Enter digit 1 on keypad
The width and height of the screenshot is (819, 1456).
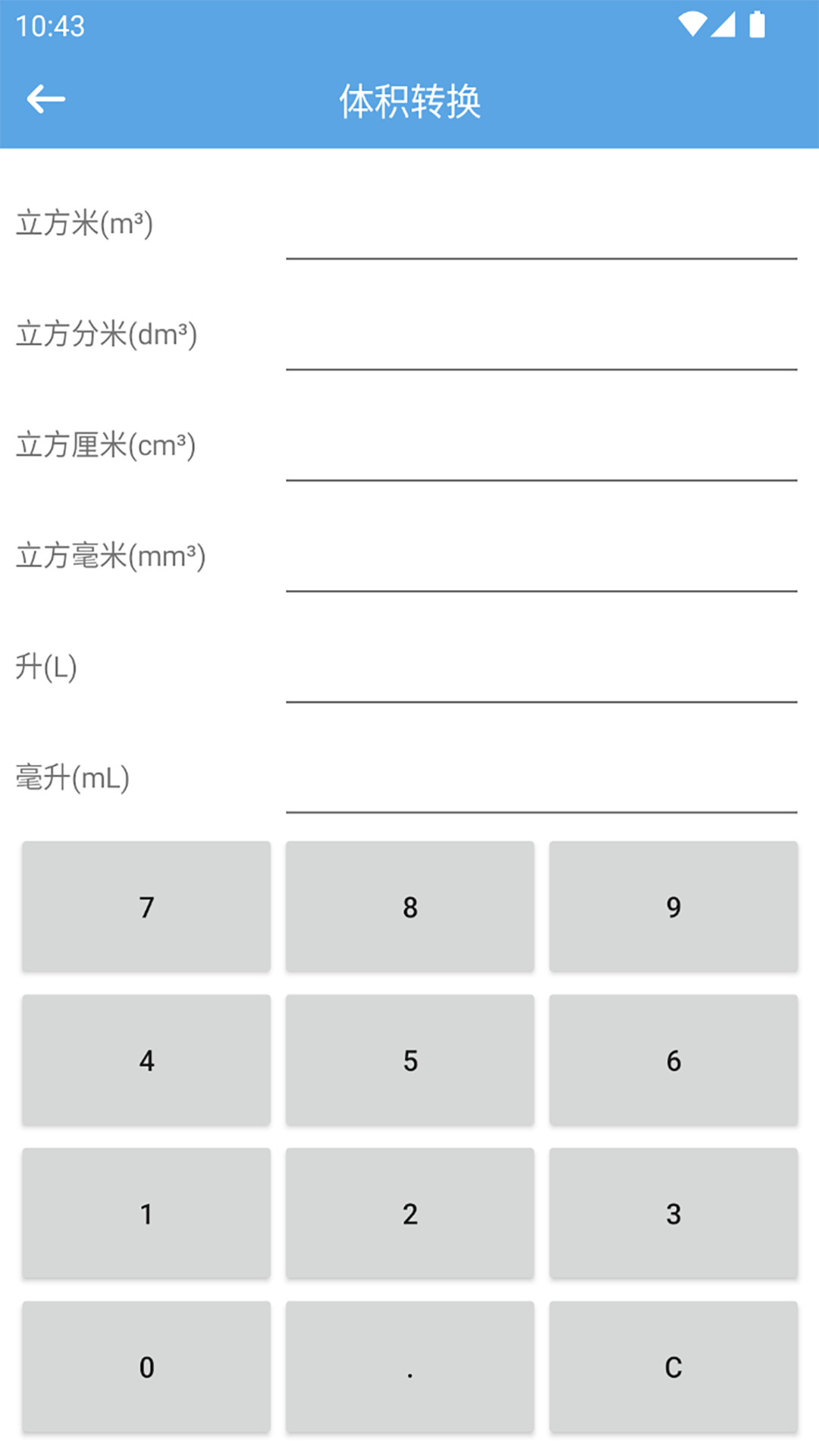146,1213
